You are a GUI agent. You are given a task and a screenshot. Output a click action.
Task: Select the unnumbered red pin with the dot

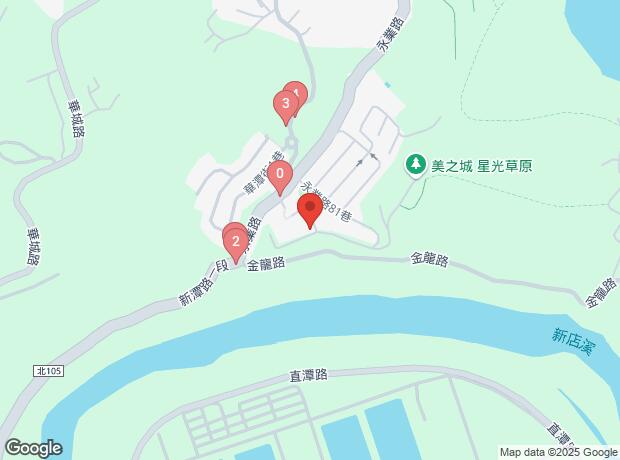[x=309, y=210]
